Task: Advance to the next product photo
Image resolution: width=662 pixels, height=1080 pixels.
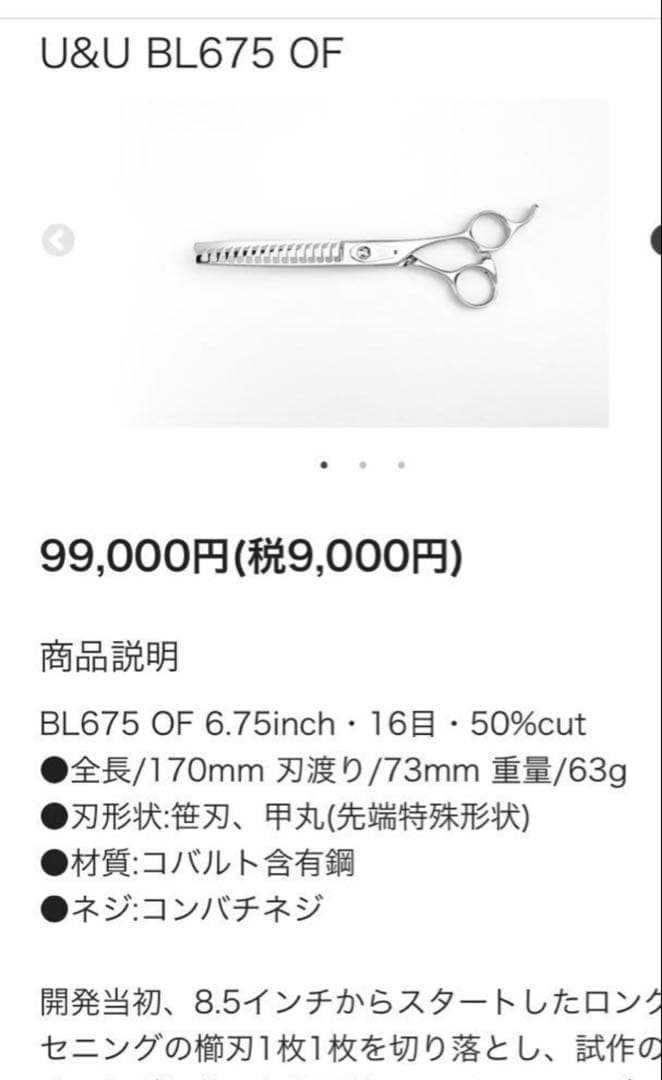Action: pos(656,240)
